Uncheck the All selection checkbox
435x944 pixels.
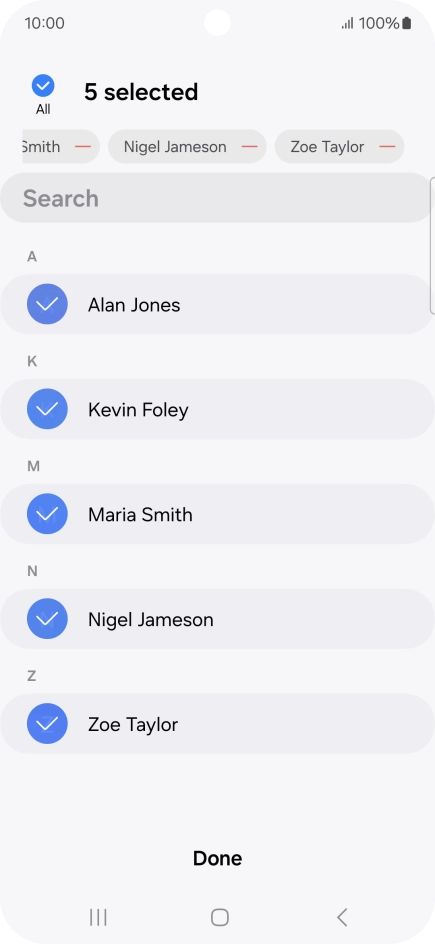(x=43, y=86)
